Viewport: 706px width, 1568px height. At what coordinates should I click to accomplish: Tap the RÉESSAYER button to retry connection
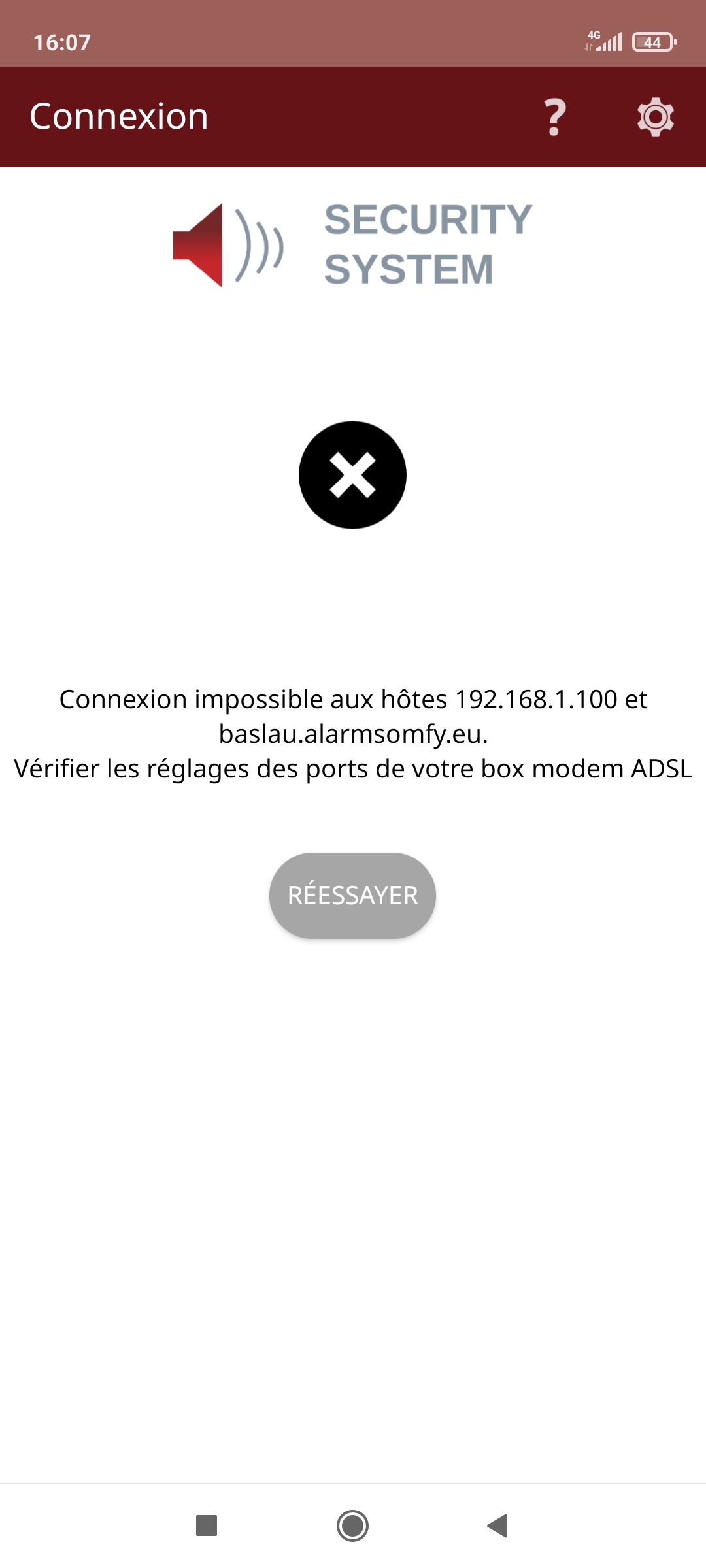point(352,895)
